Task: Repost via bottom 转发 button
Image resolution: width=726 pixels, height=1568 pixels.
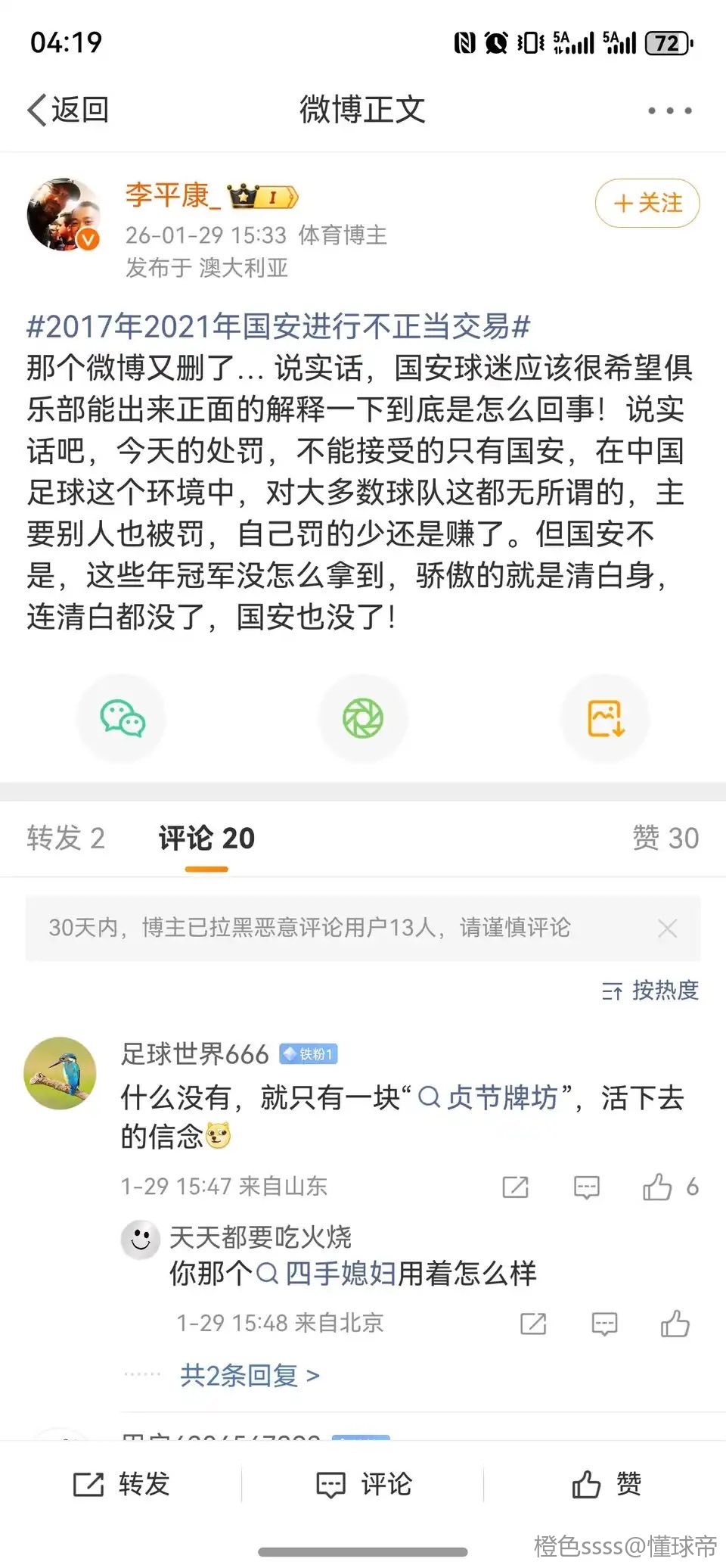Action: click(121, 1484)
